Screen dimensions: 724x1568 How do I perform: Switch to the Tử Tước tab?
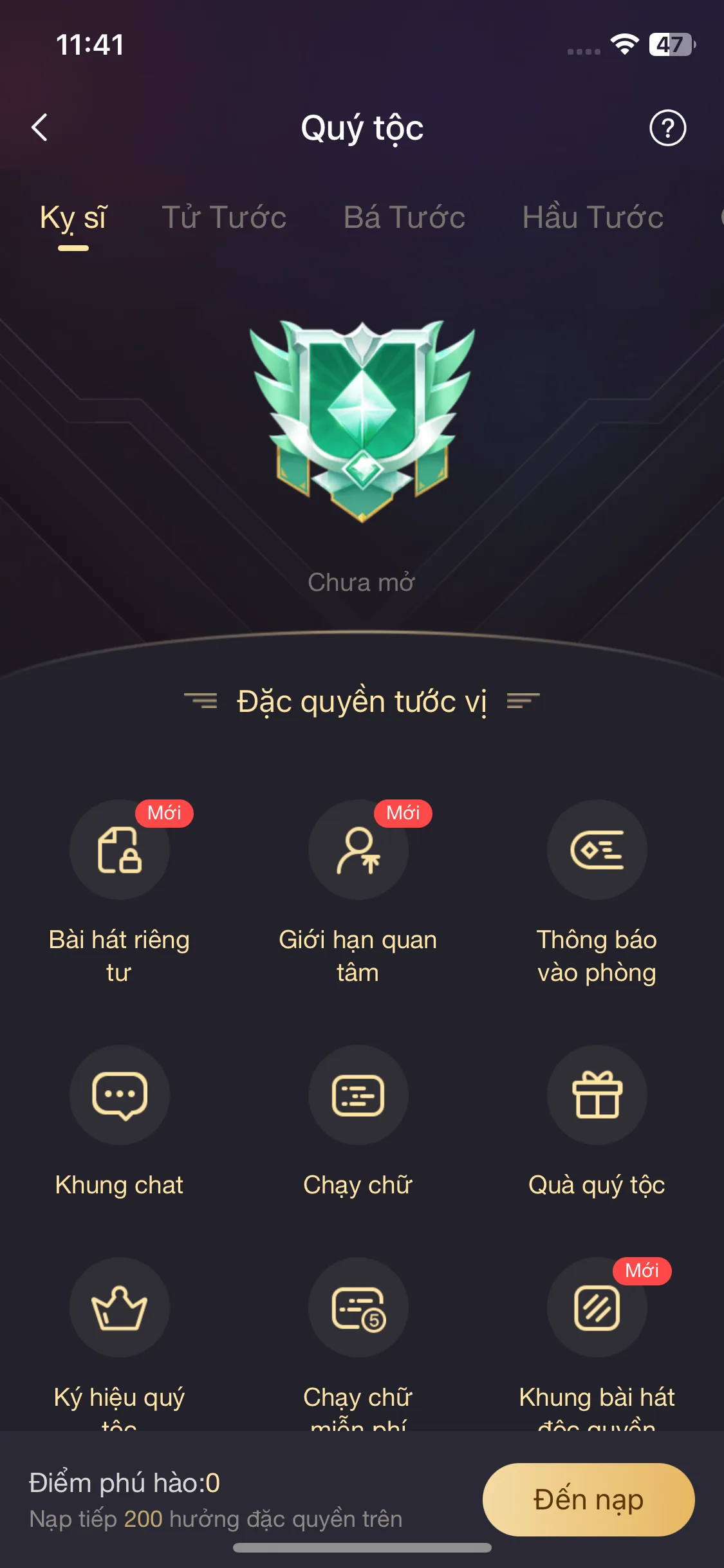(224, 217)
